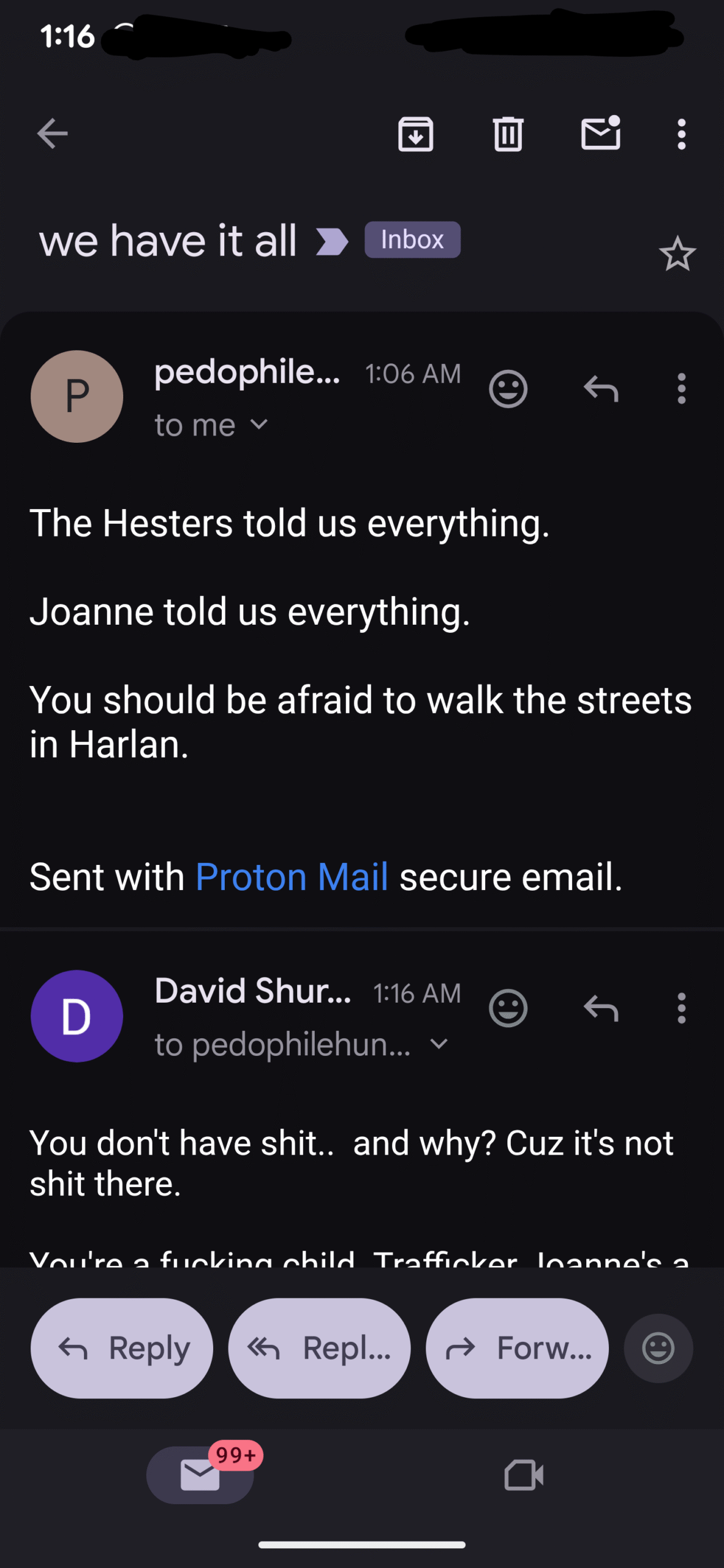The image size is (724, 1568).
Task: Mark the conversation as unread
Action: pos(601,133)
